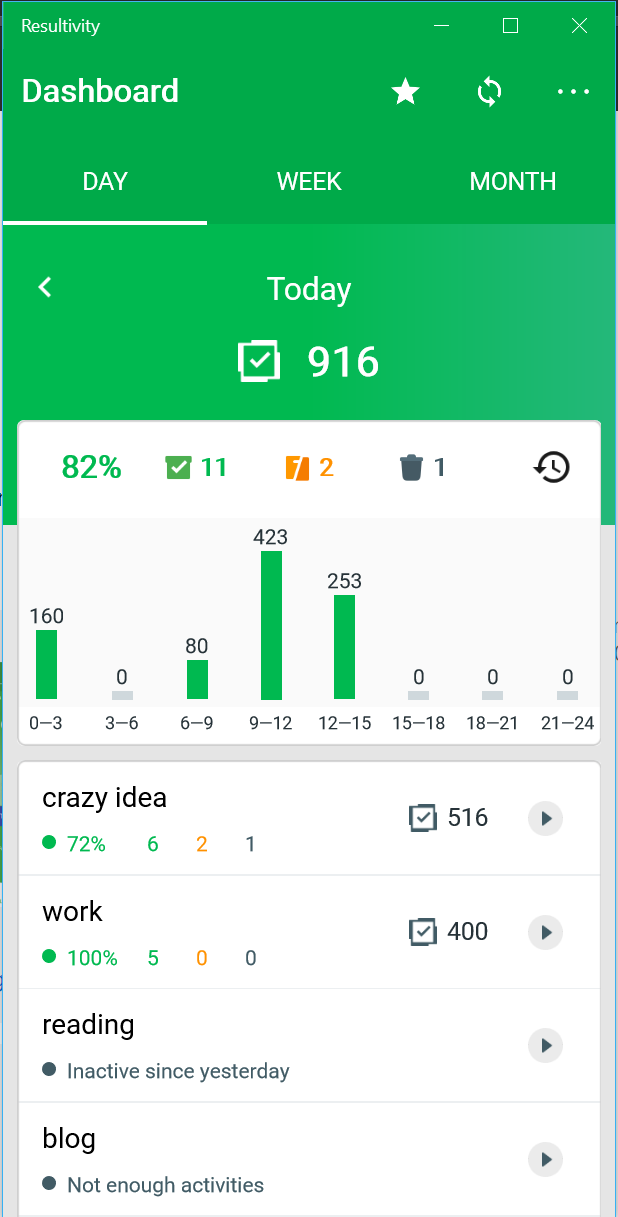Minimize the Resultivity window

click(x=441, y=26)
